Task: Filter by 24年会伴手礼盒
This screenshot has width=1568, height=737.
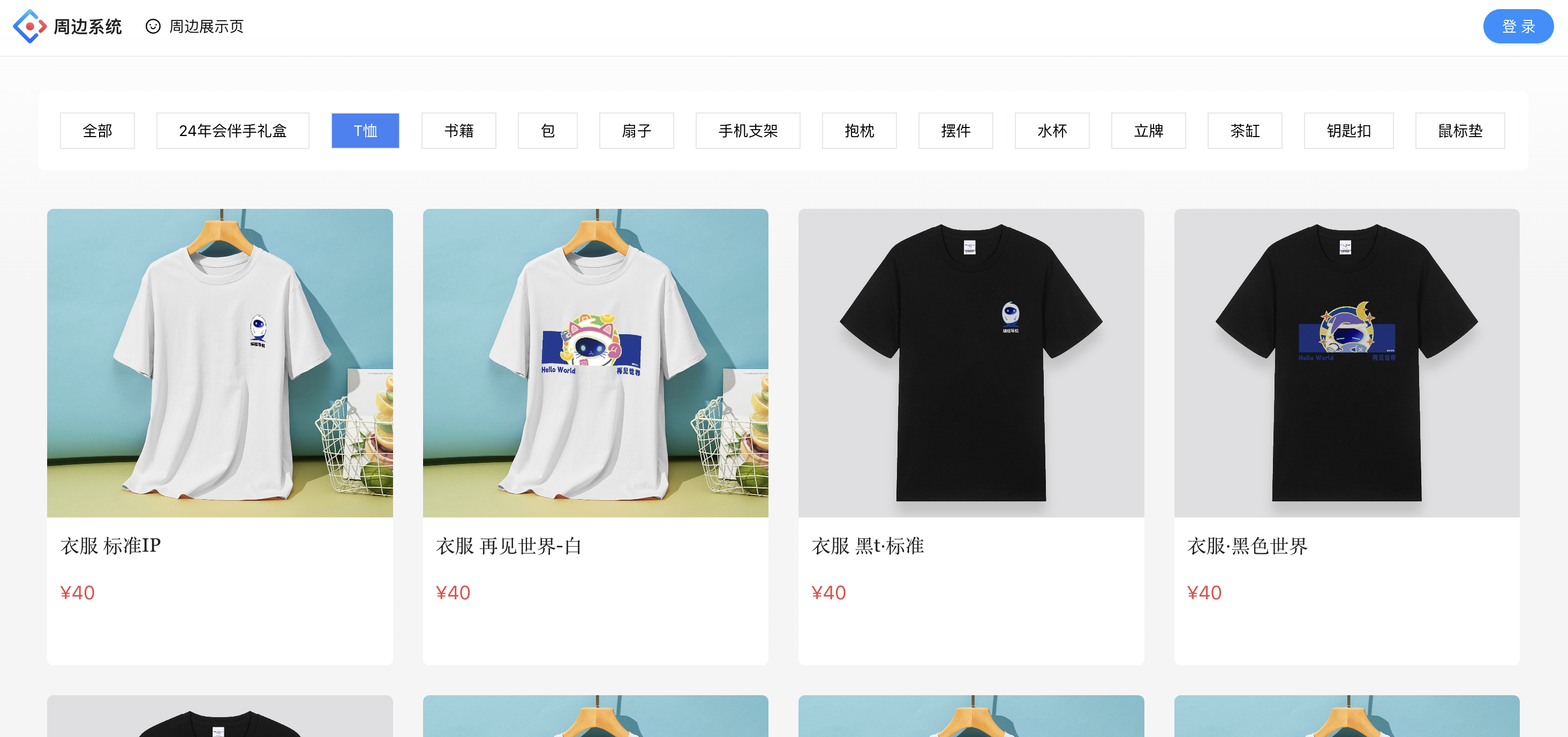Action: [232, 130]
